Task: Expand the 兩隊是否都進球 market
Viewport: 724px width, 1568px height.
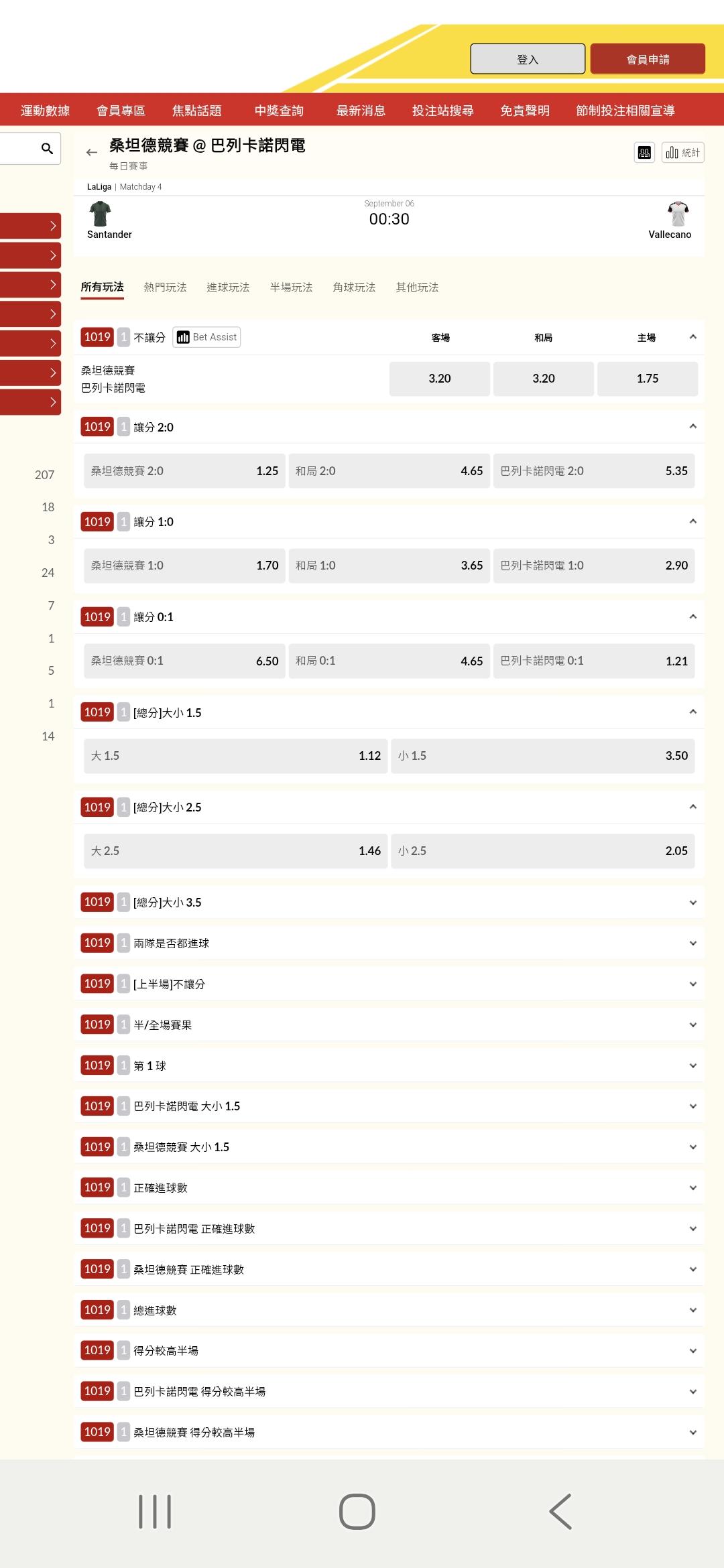Action: coord(389,943)
